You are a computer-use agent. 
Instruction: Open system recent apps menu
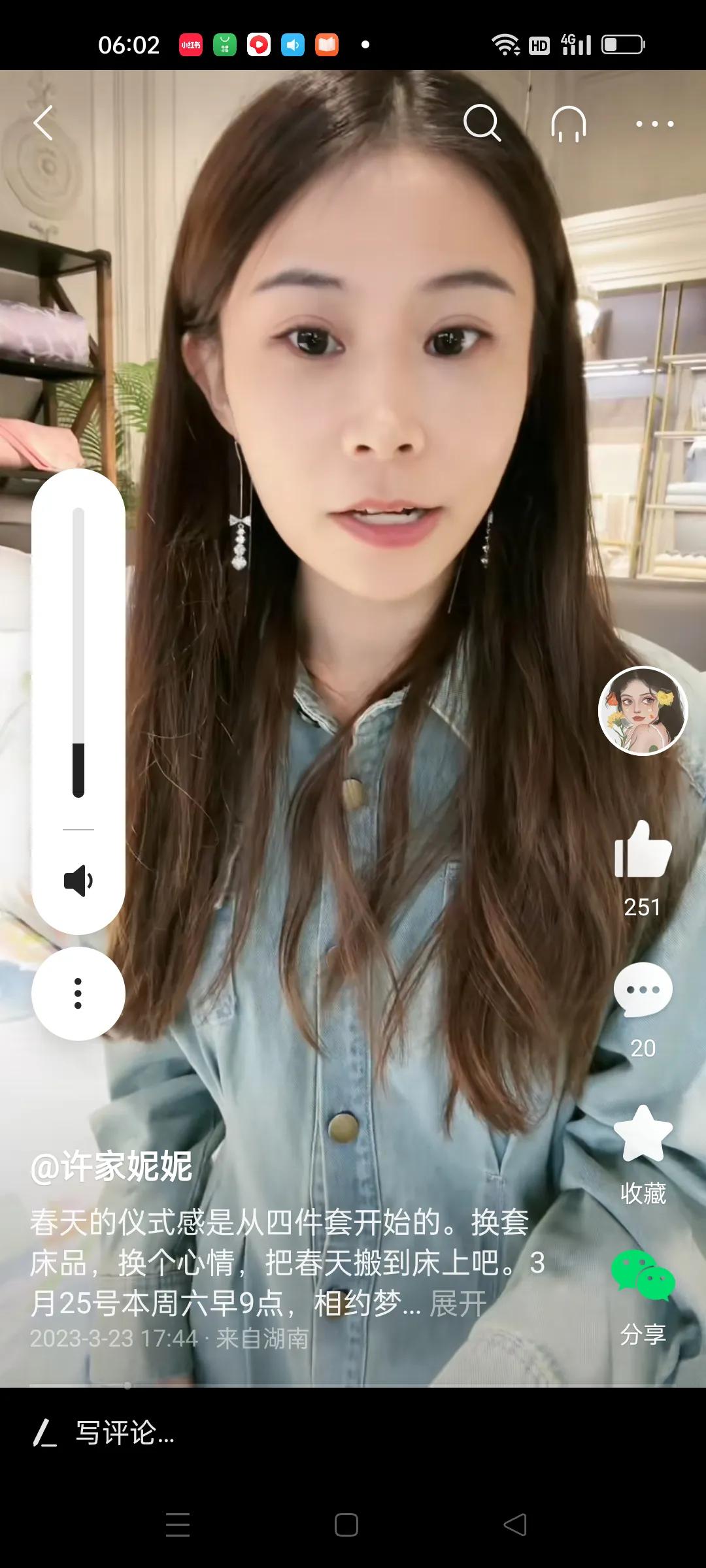[x=178, y=1525]
